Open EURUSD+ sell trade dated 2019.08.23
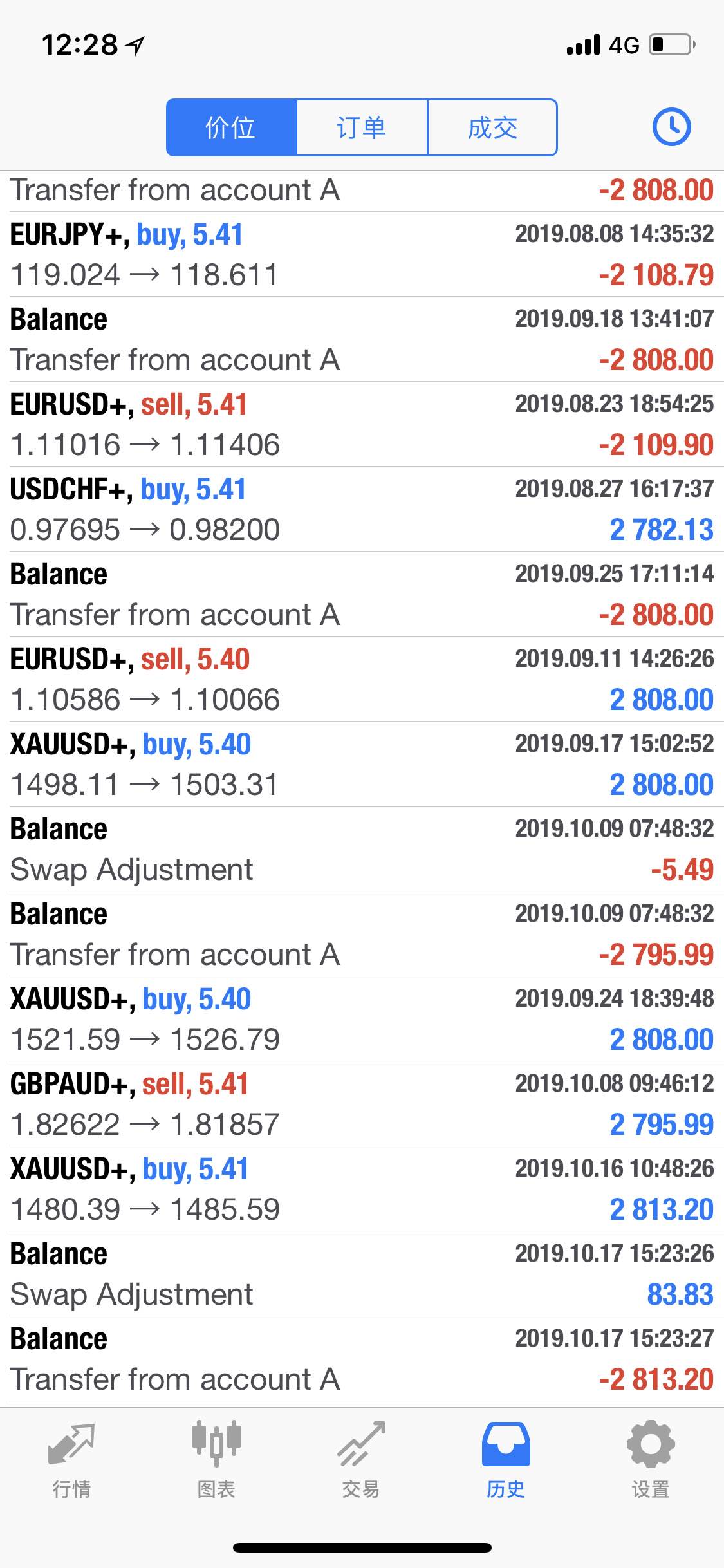724x1568 pixels. (x=362, y=424)
